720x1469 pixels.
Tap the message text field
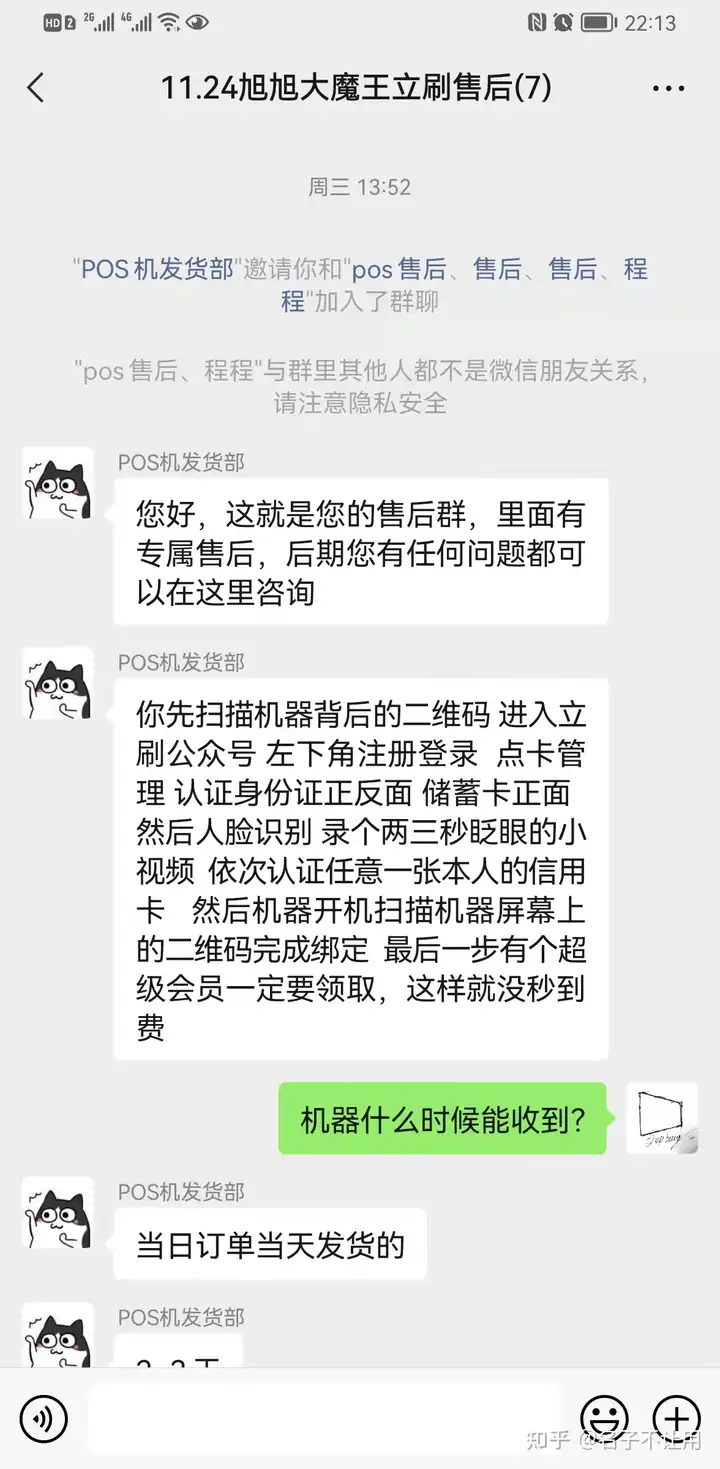click(324, 1417)
